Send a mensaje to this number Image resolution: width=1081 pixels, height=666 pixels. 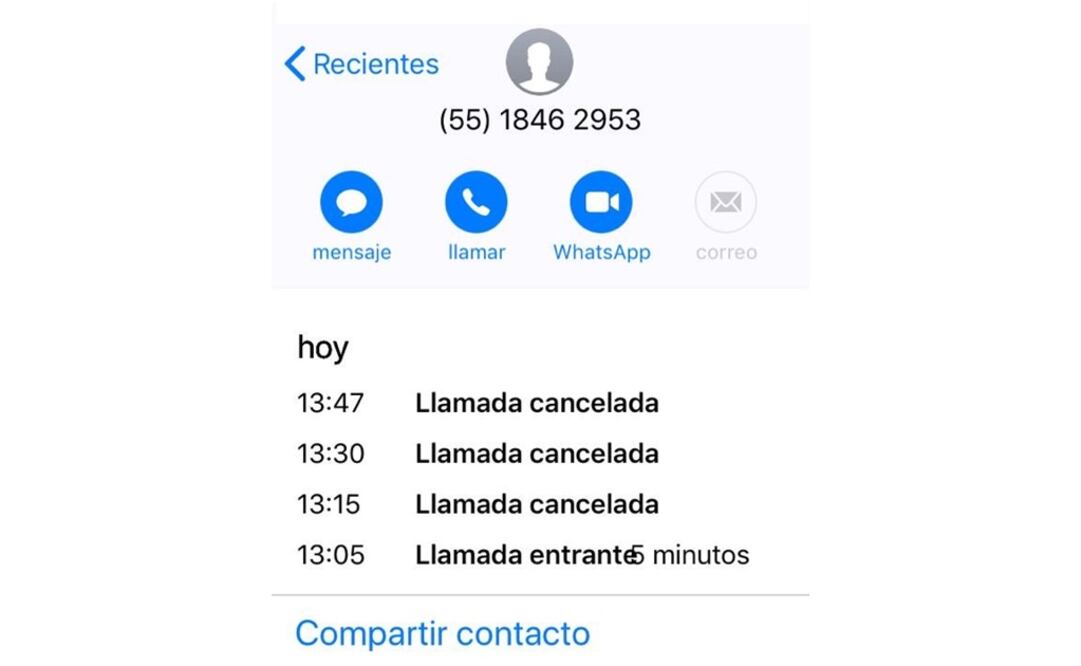(x=351, y=203)
